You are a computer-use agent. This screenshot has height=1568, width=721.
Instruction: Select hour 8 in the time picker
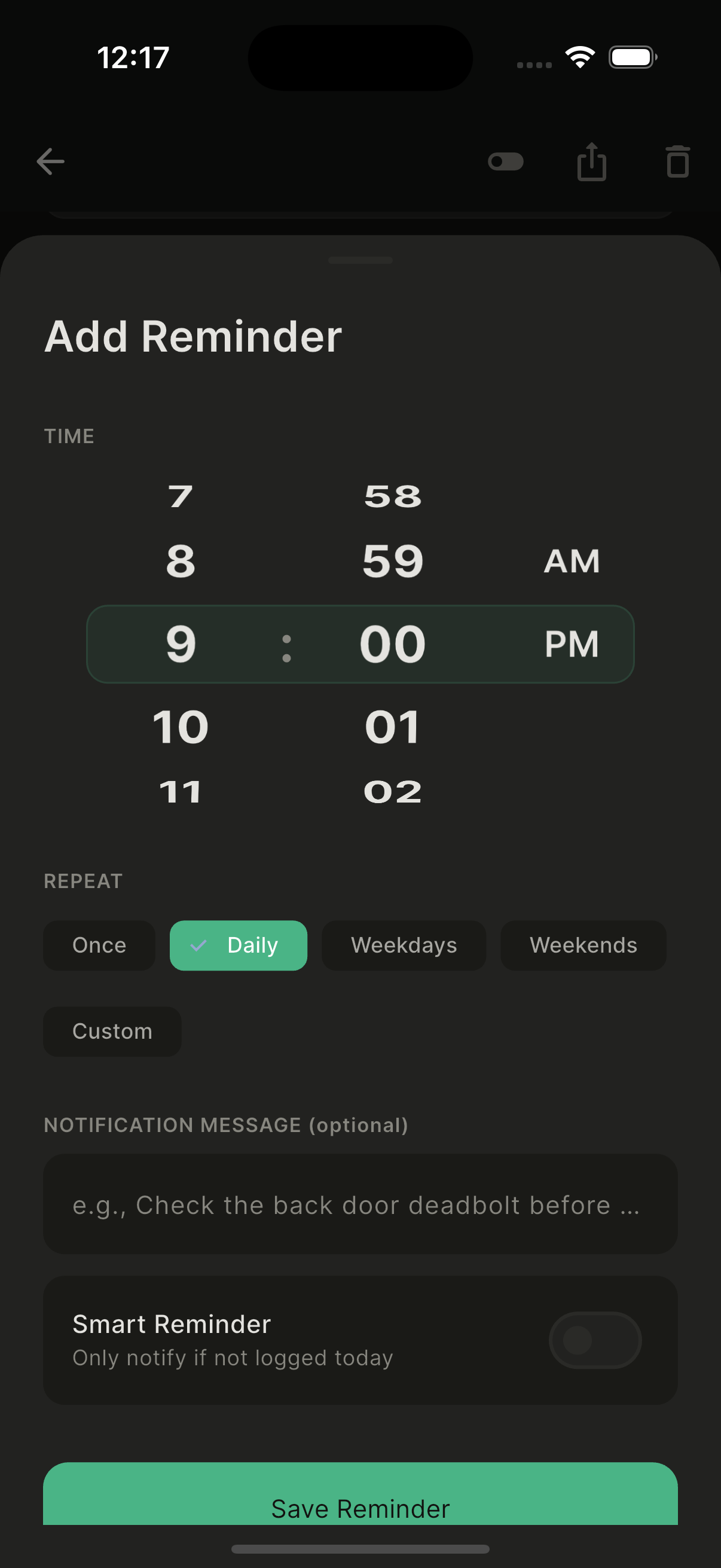pyautogui.click(x=181, y=560)
